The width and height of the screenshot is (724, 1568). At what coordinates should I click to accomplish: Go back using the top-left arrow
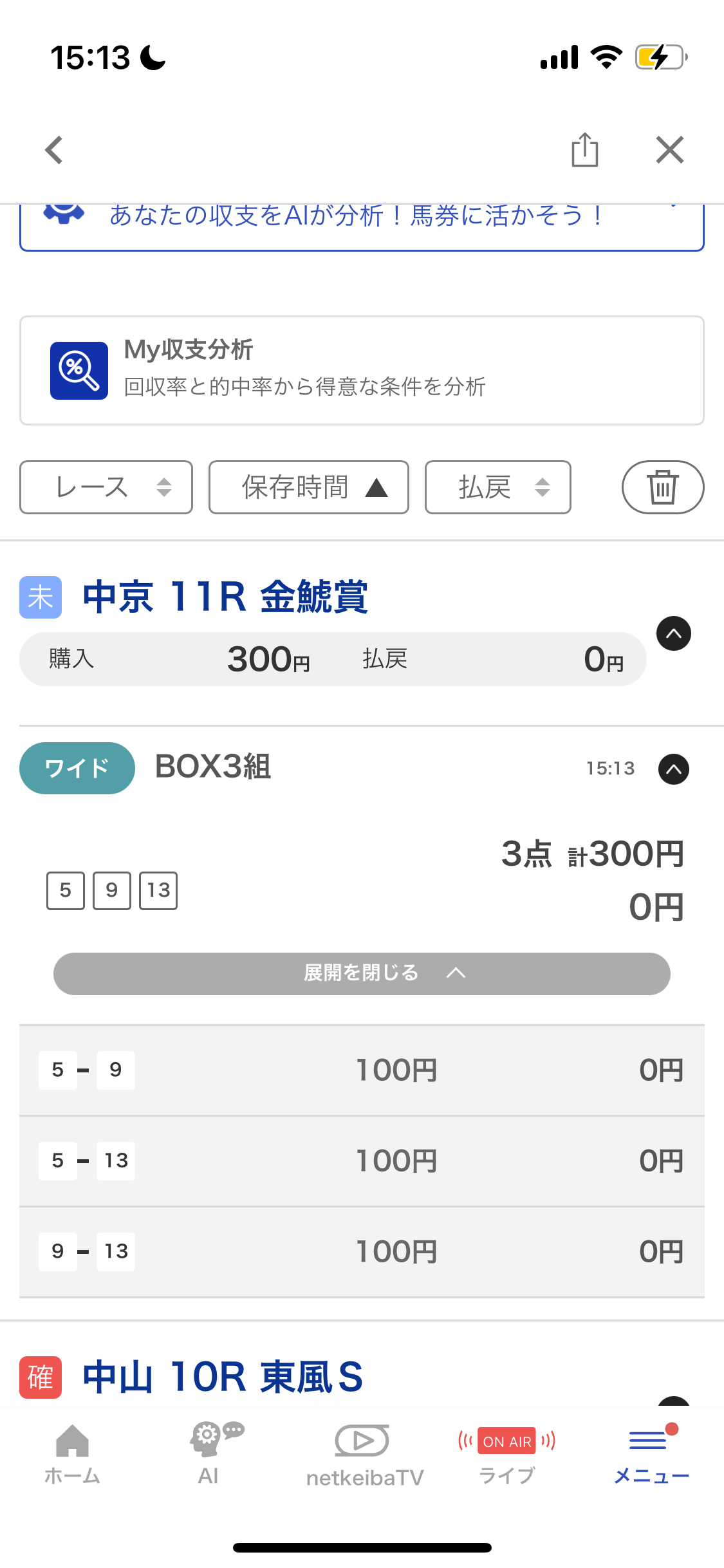54,151
